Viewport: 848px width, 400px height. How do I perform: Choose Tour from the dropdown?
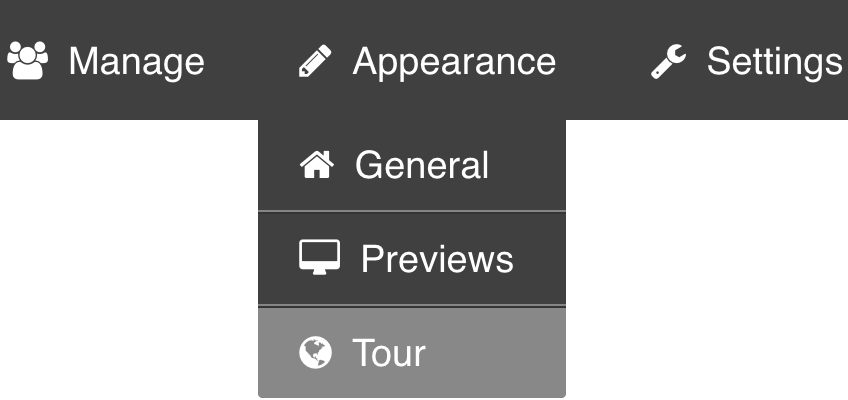pyautogui.click(x=411, y=353)
